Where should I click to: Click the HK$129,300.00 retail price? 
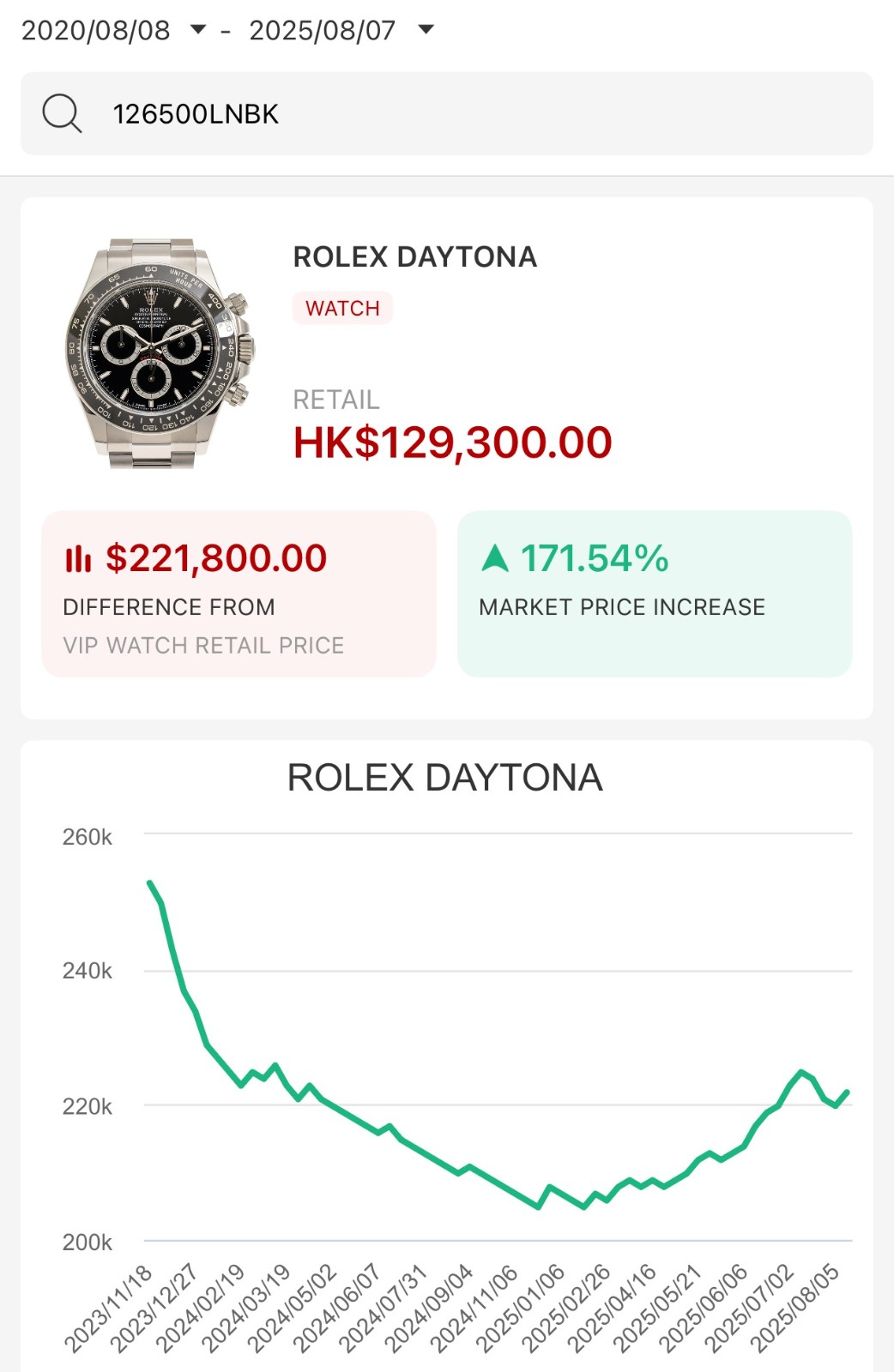point(450,442)
